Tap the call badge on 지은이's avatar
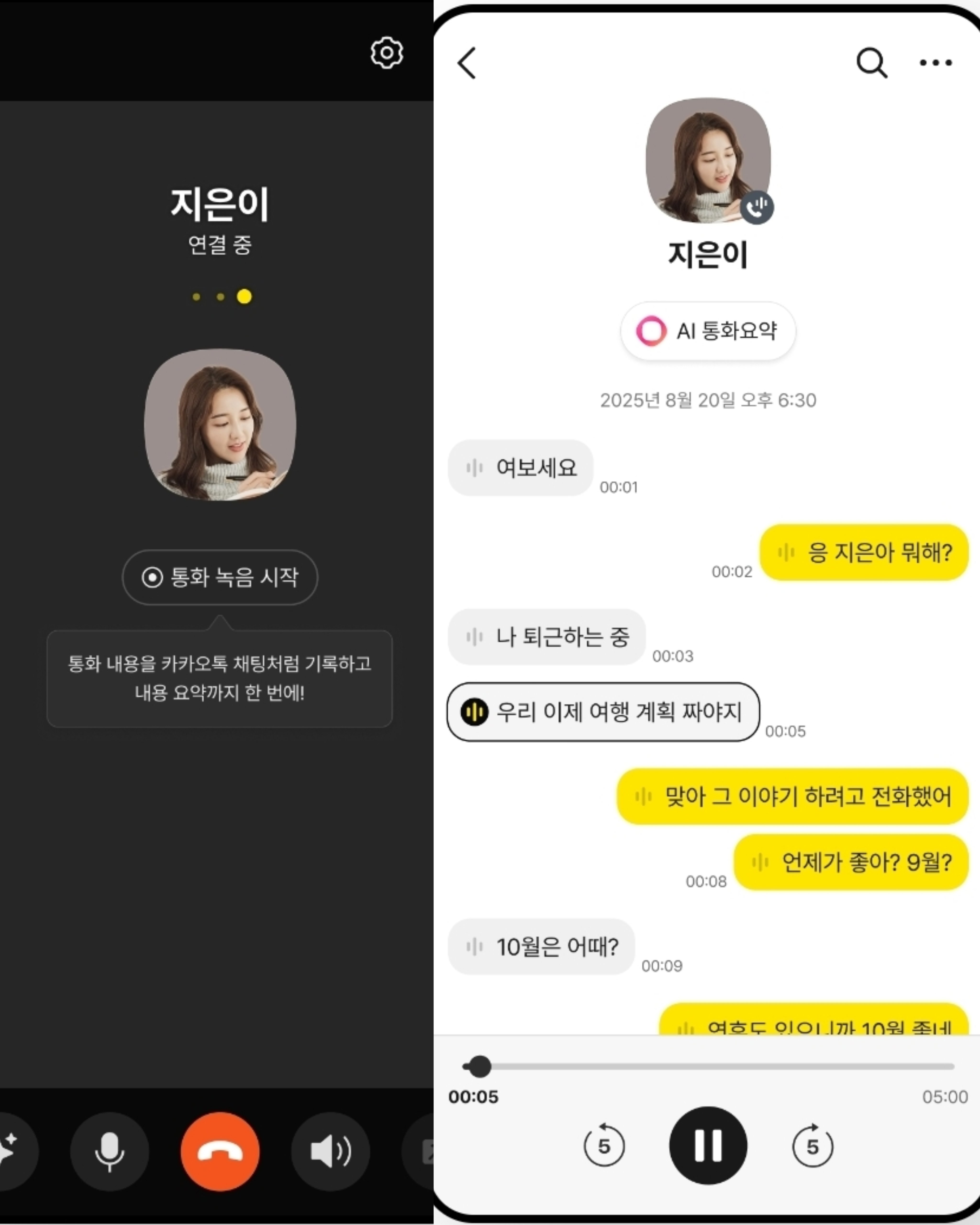 757,207
